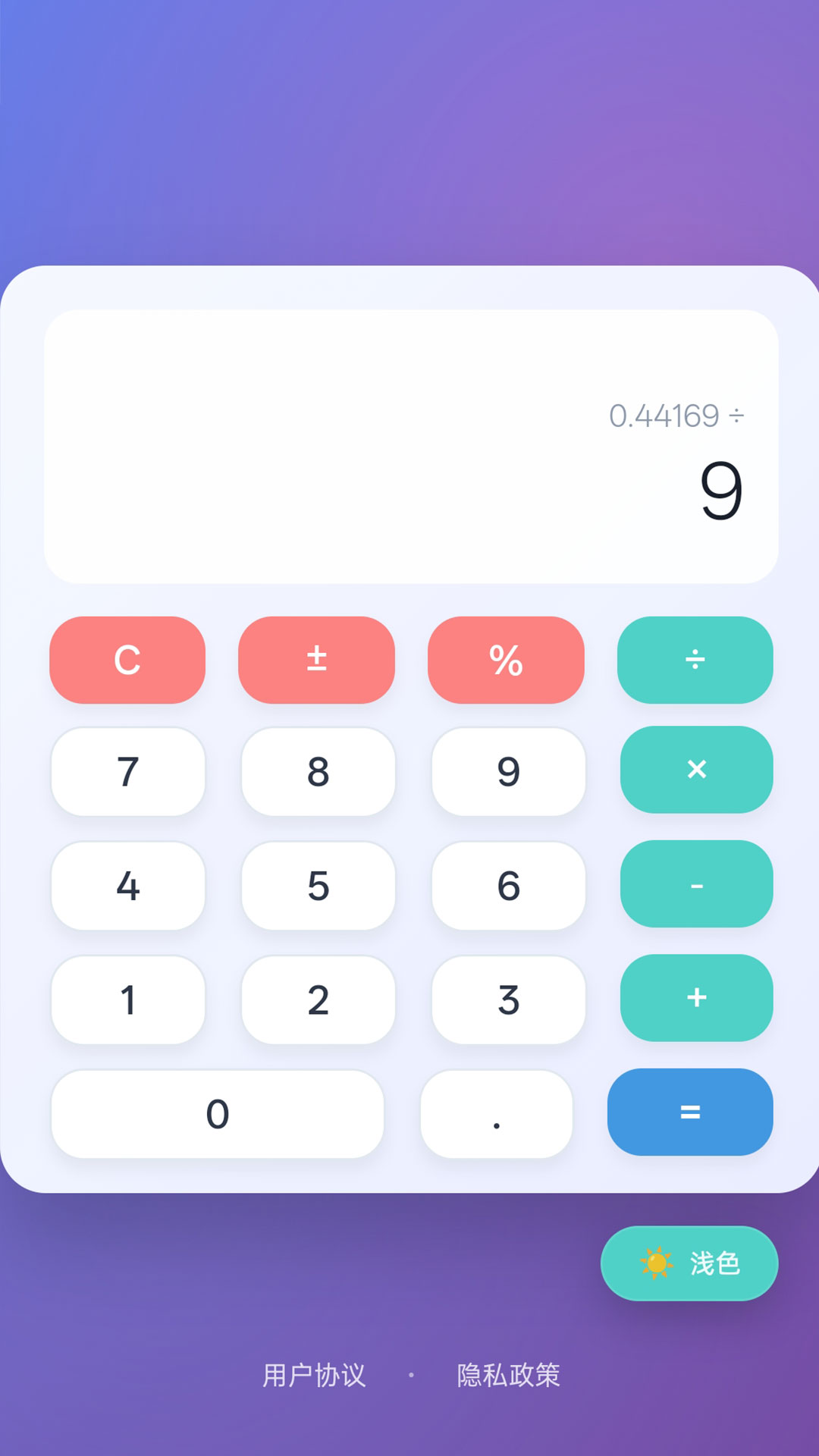Tap the 2 key
The height and width of the screenshot is (1456, 819).
click(x=318, y=1000)
